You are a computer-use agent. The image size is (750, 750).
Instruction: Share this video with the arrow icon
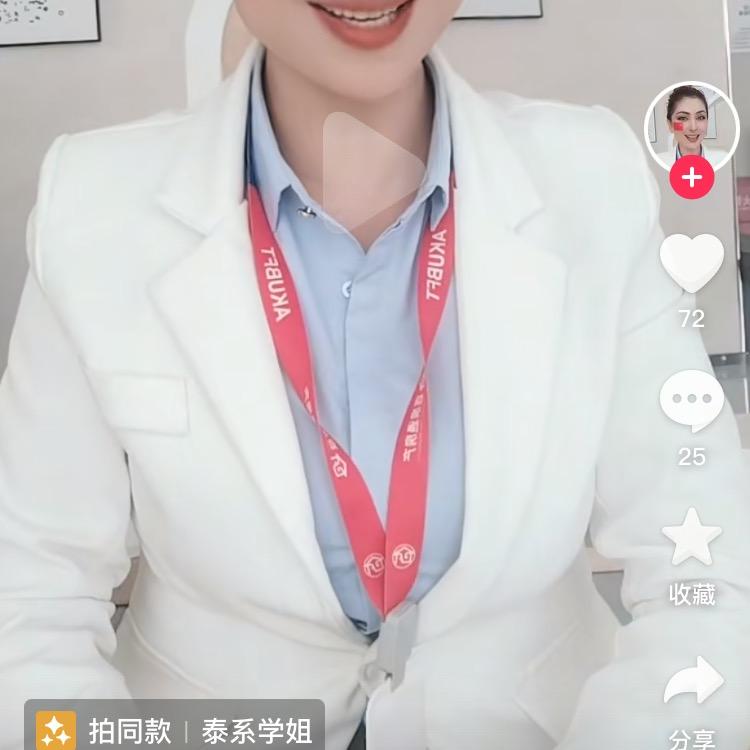(x=693, y=682)
